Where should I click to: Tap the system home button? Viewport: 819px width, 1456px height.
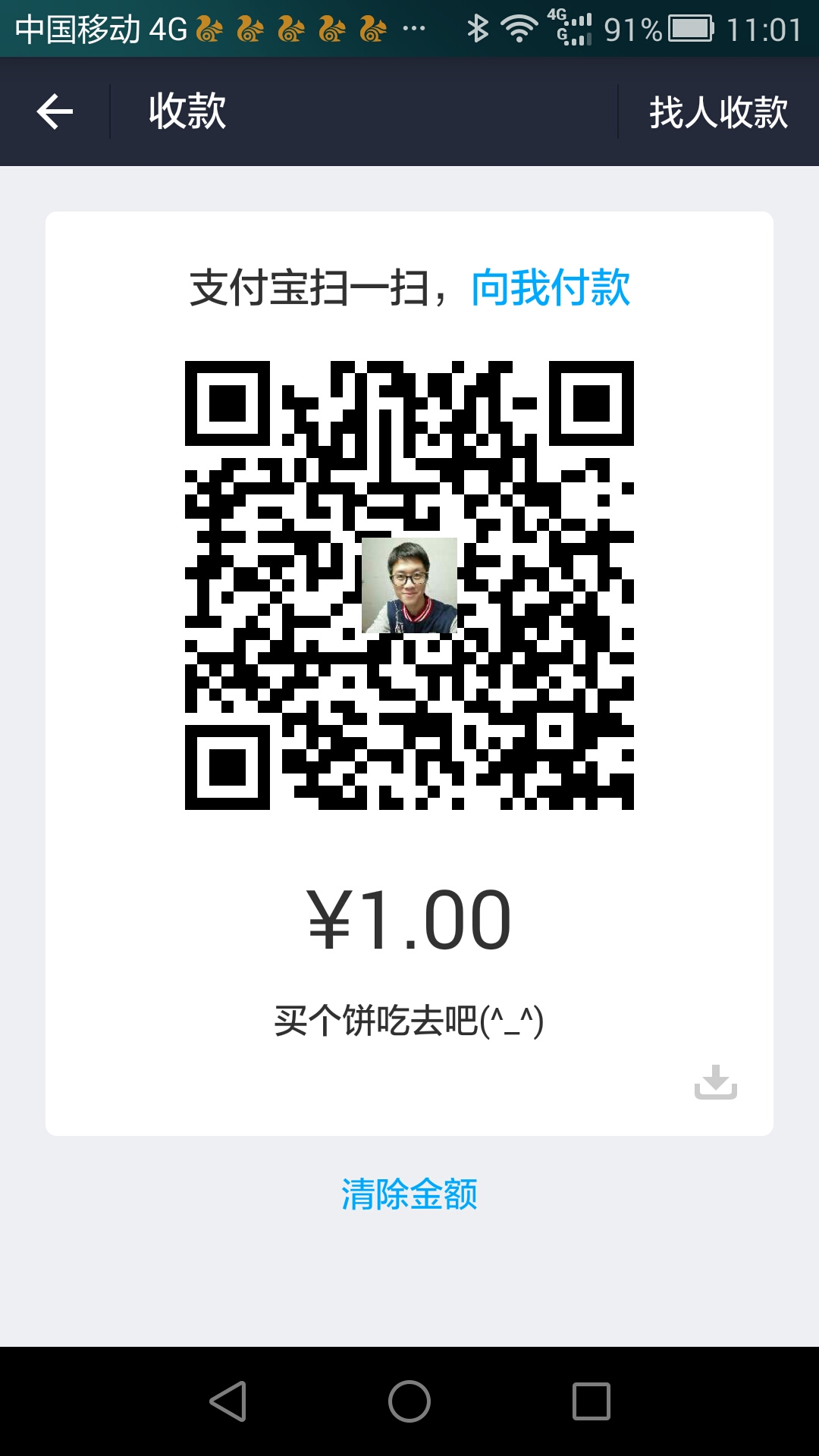click(409, 1401)
